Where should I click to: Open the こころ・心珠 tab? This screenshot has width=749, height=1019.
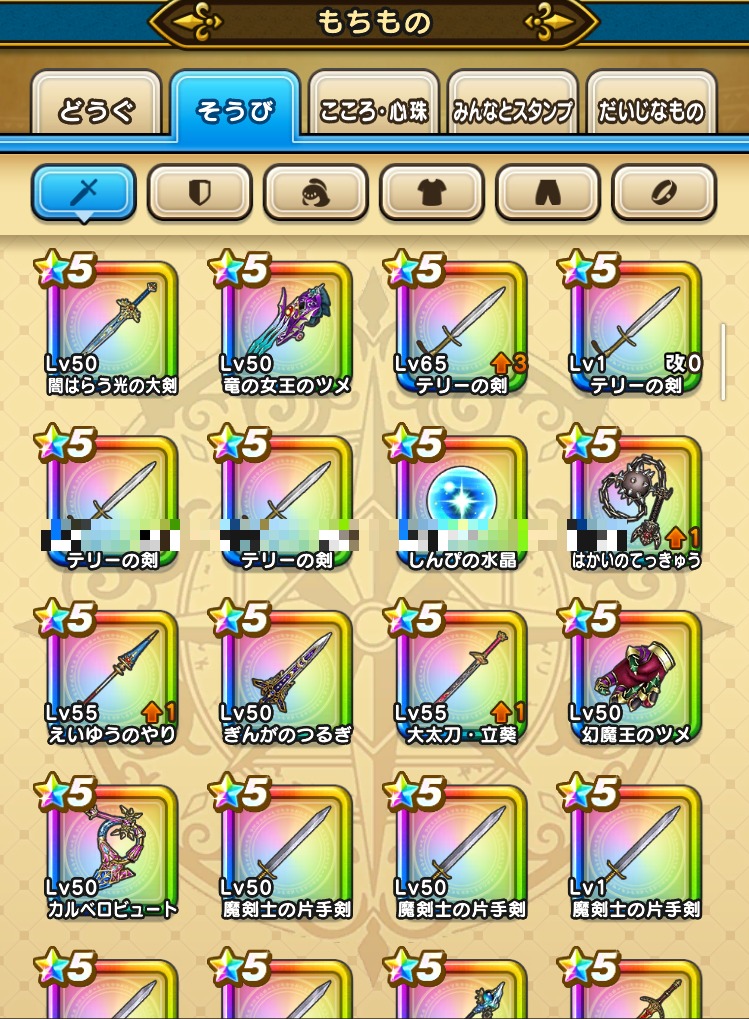(374, 108)
